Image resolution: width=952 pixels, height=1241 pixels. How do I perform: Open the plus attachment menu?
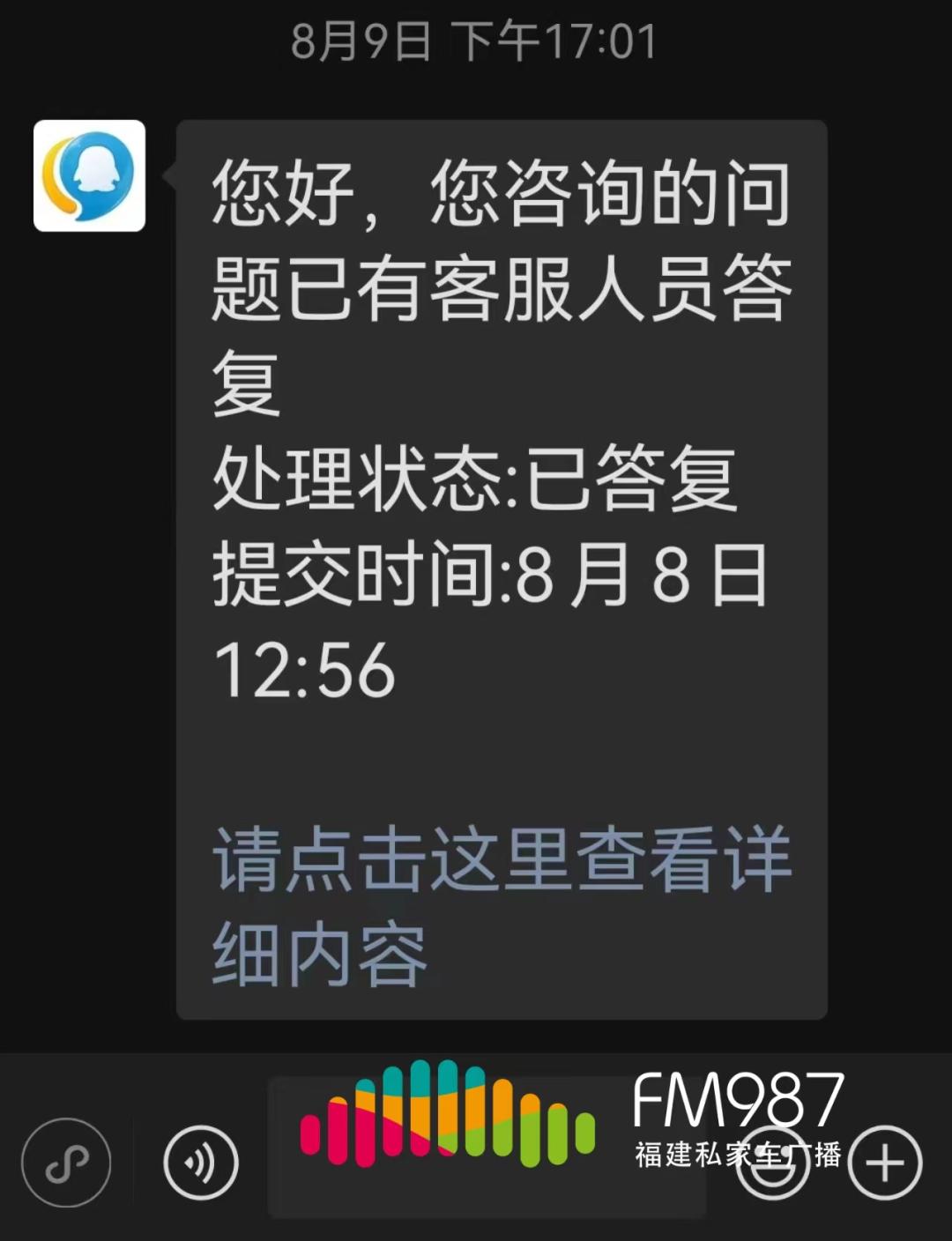(884, 1163)
